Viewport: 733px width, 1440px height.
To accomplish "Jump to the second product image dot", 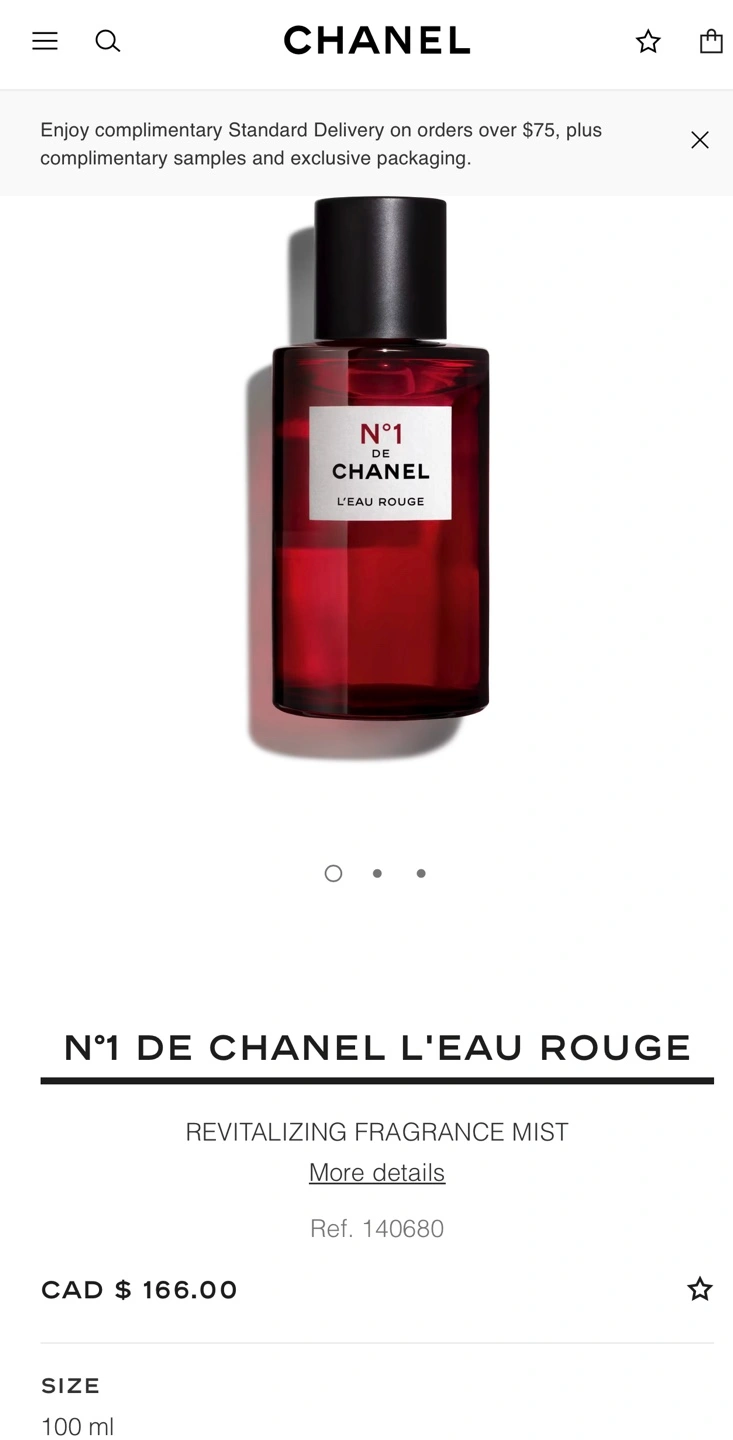I will [377, 873].
